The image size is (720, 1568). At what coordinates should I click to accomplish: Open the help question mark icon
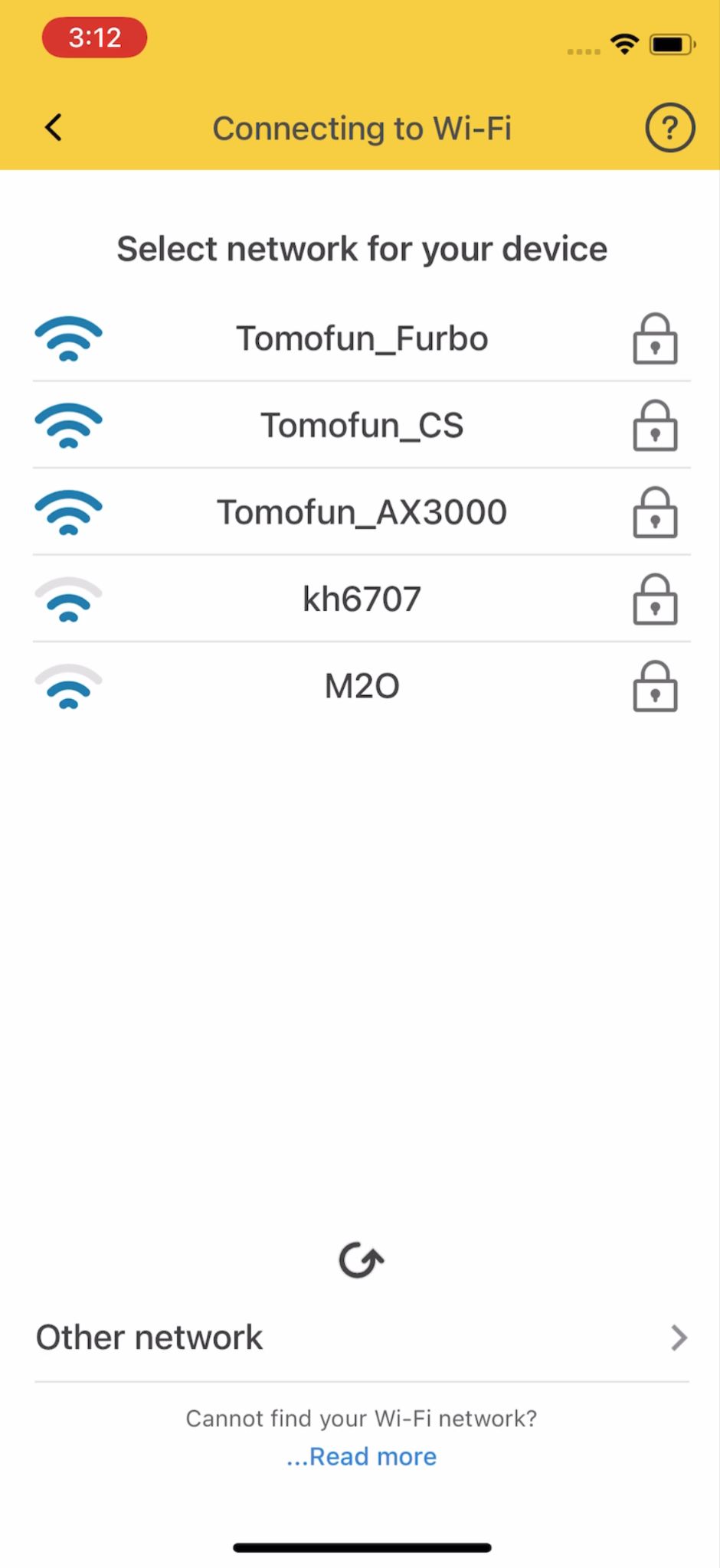click(x=669, y=128)
